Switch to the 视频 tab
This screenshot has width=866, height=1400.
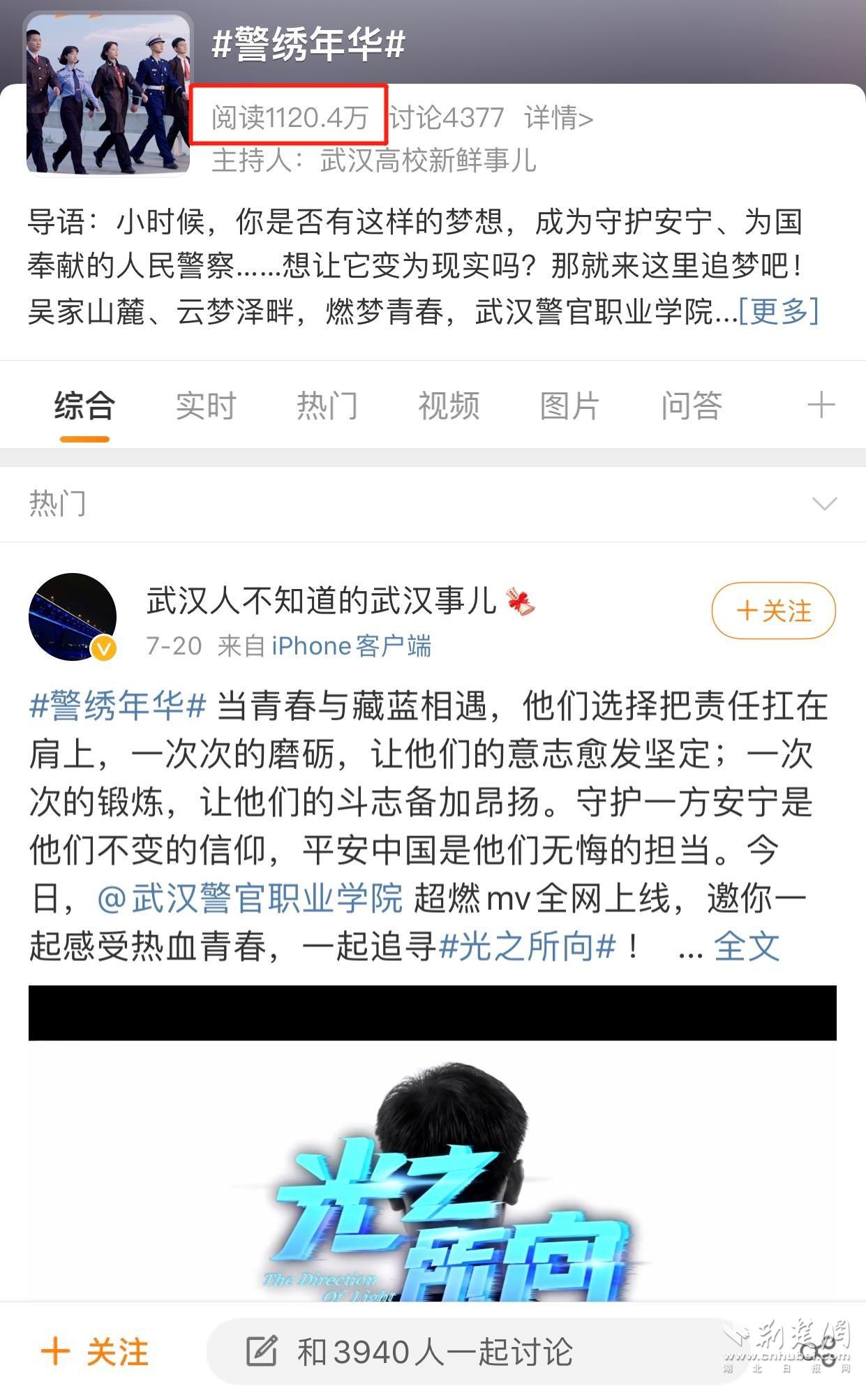[x=448, y=405]
